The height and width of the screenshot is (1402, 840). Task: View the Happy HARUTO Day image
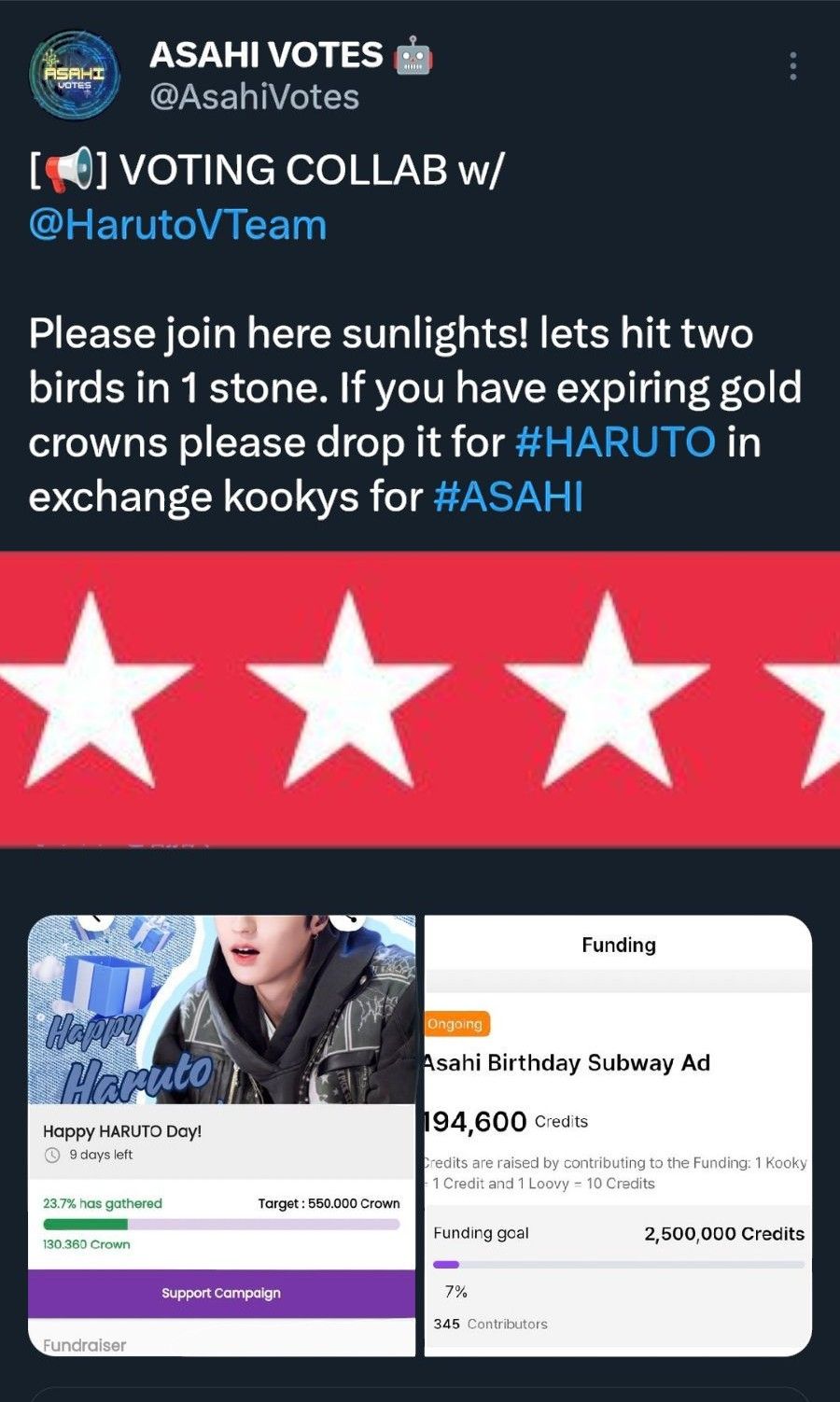(221, 1134)
